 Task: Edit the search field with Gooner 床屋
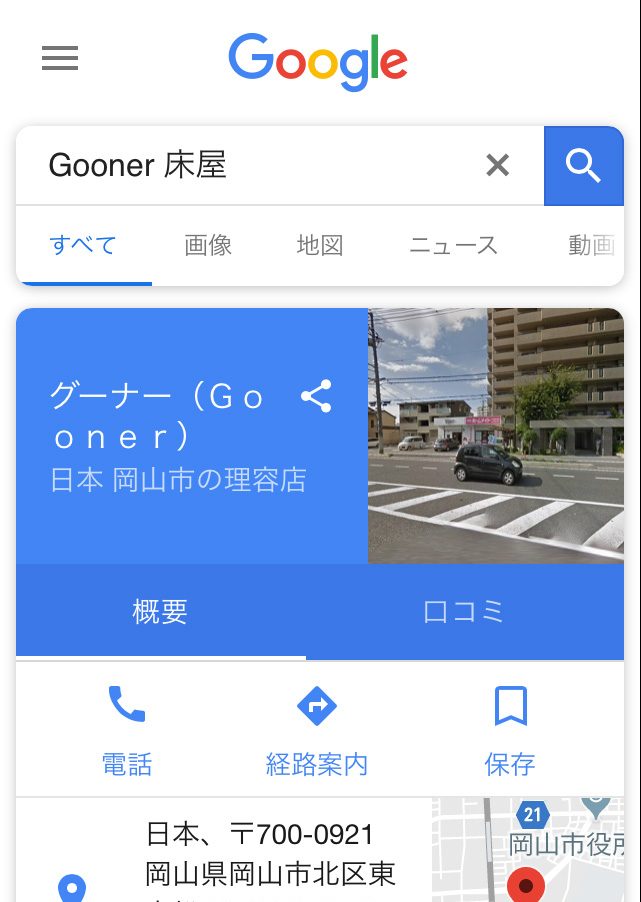coord(250,165)
